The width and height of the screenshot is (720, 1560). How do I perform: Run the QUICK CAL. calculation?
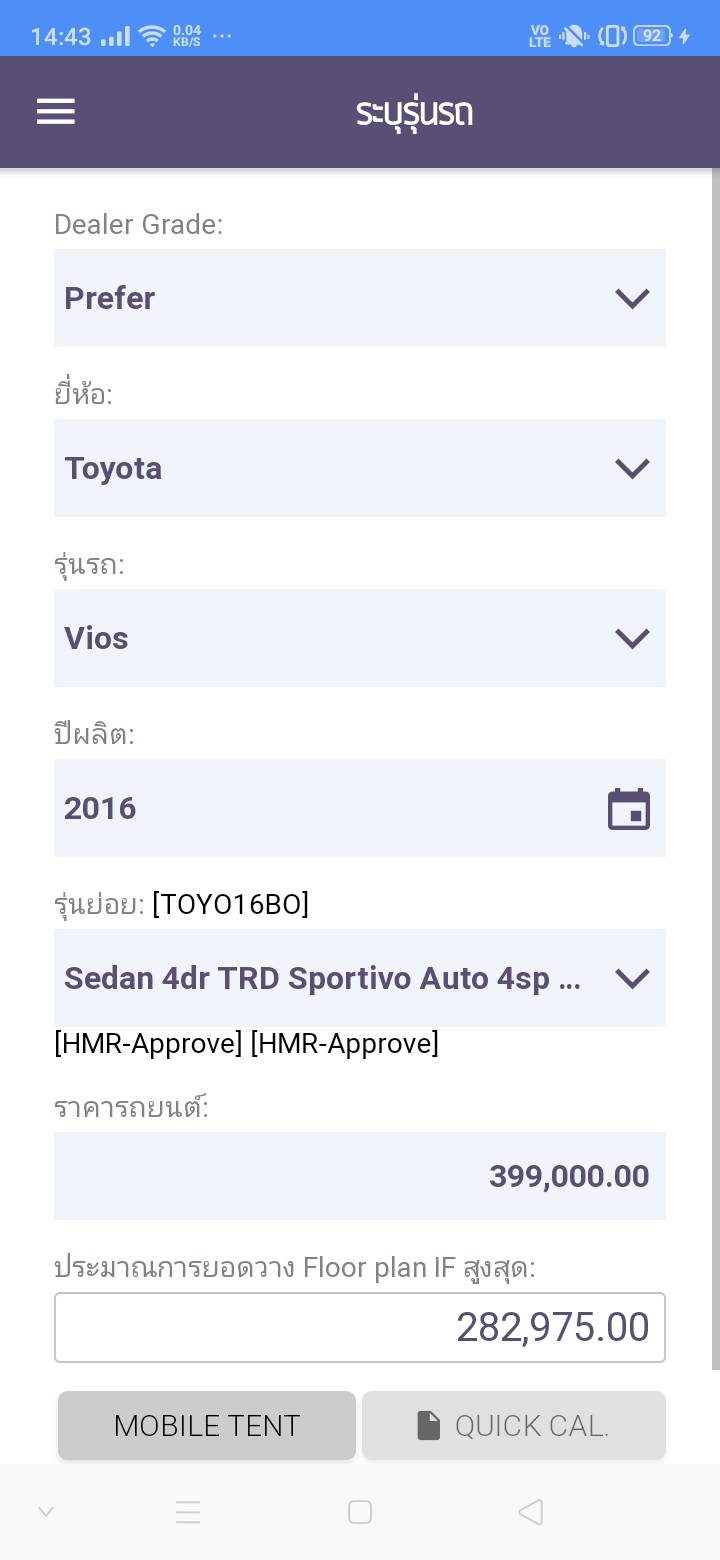[513, 1425]
